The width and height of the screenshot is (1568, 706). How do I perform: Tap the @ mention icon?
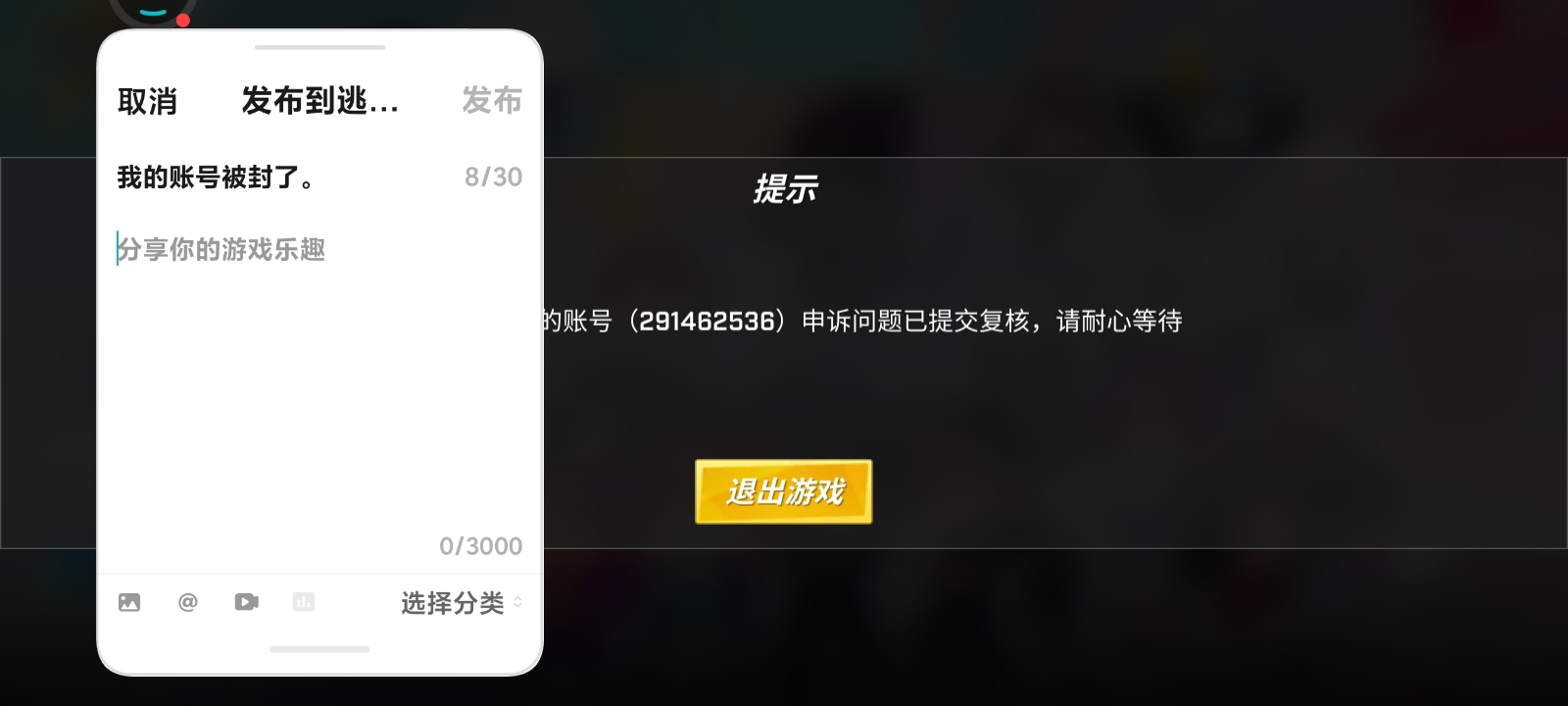(x=188, y=602)
